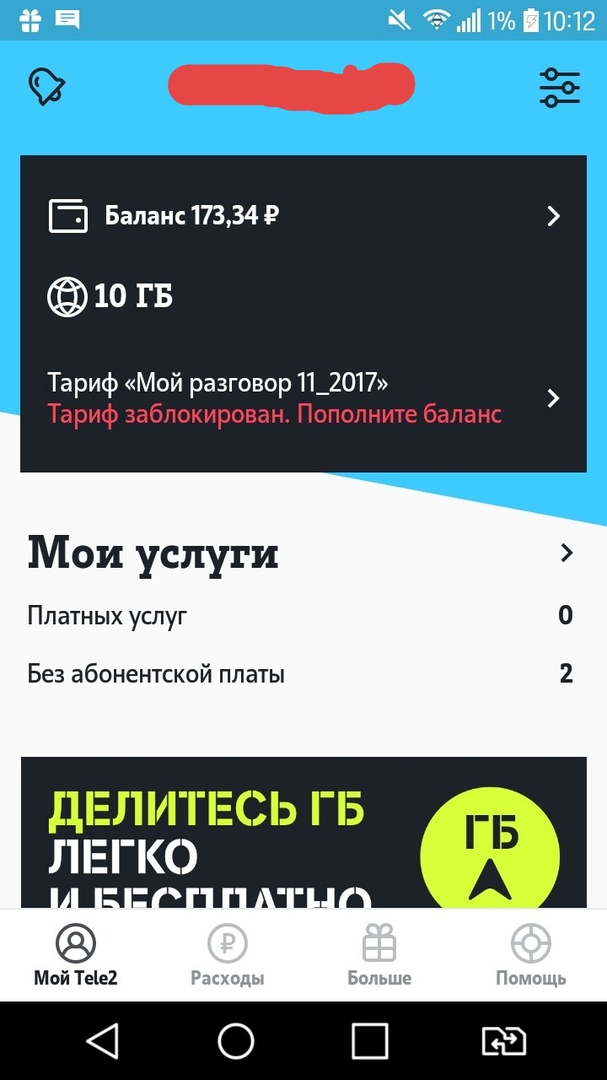Viewport: 607px width, 1080px height.
Task: Tap the system home button
Action: tap(236, 1041)
